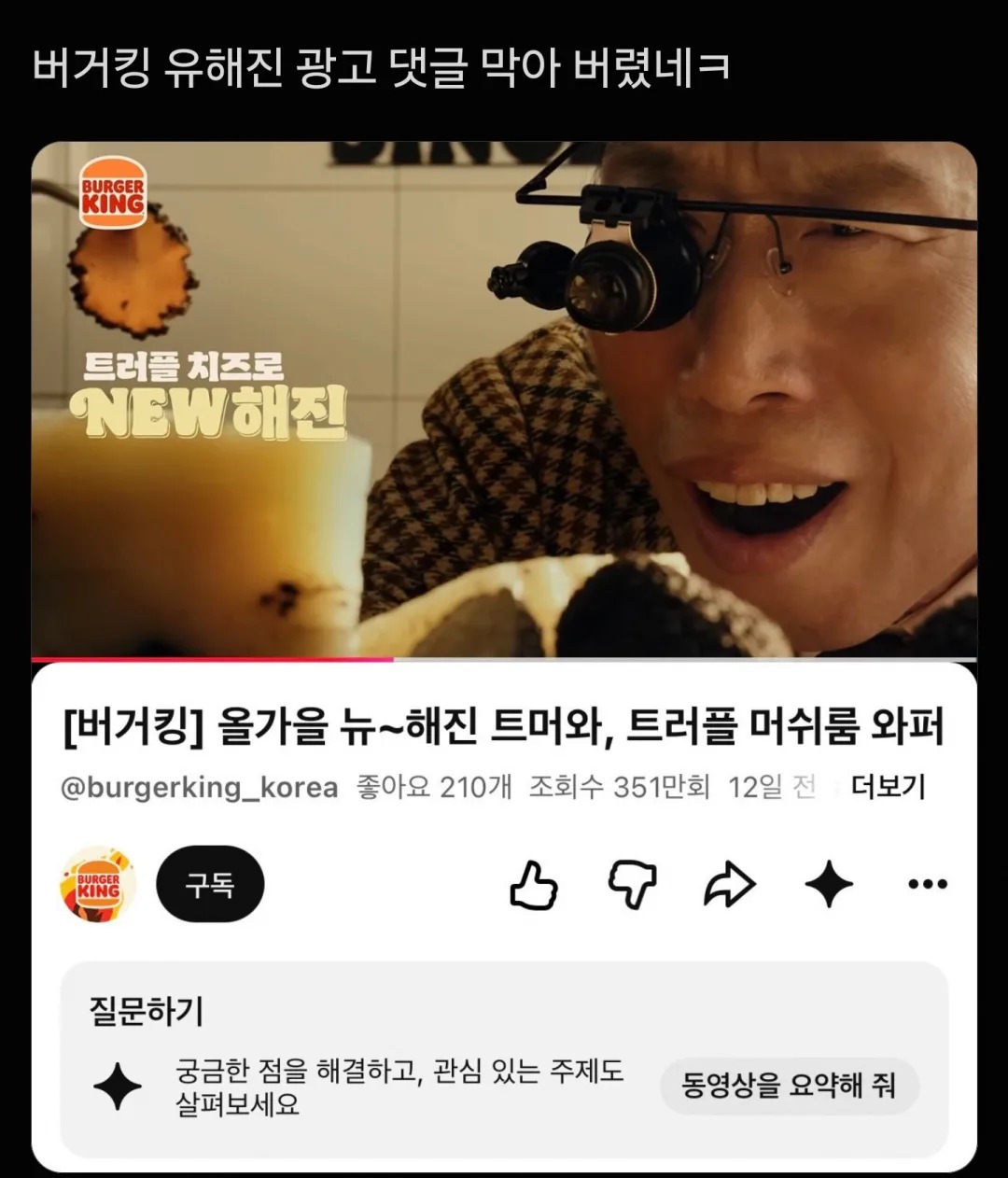This screenshot has width=1008, height=1178.
Task: Subscribe to the Burger King channel
Action: [x=210, y=884]
